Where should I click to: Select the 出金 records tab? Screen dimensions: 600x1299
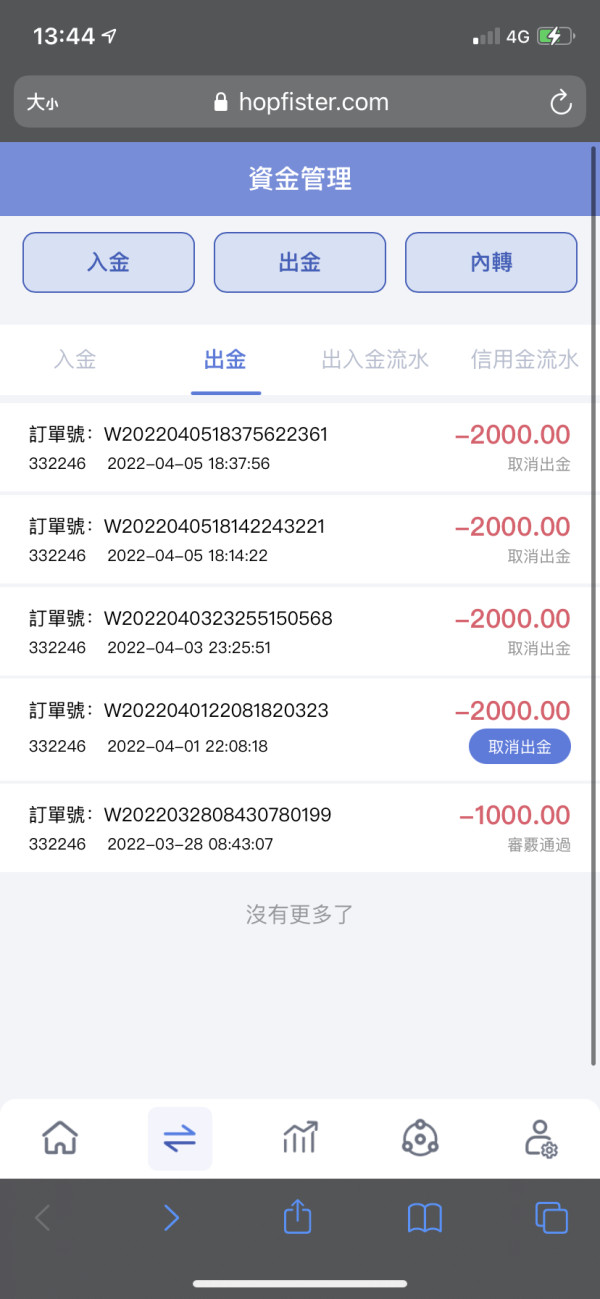[225, 360]
